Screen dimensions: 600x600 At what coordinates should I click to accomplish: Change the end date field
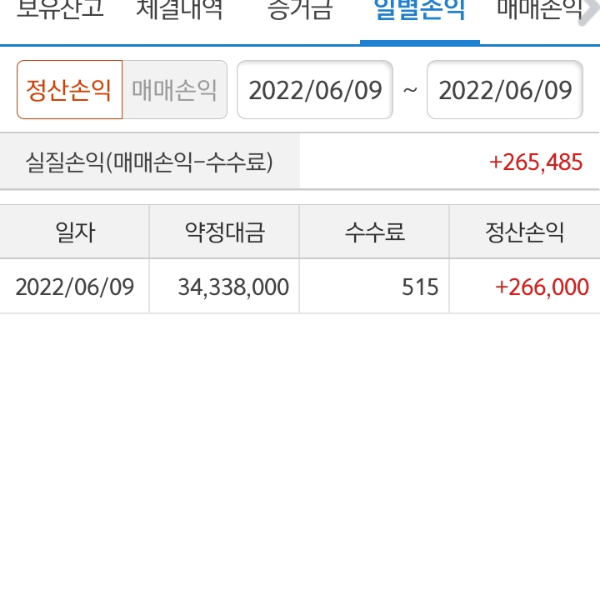pyautogui.click(x=505, y=90)
